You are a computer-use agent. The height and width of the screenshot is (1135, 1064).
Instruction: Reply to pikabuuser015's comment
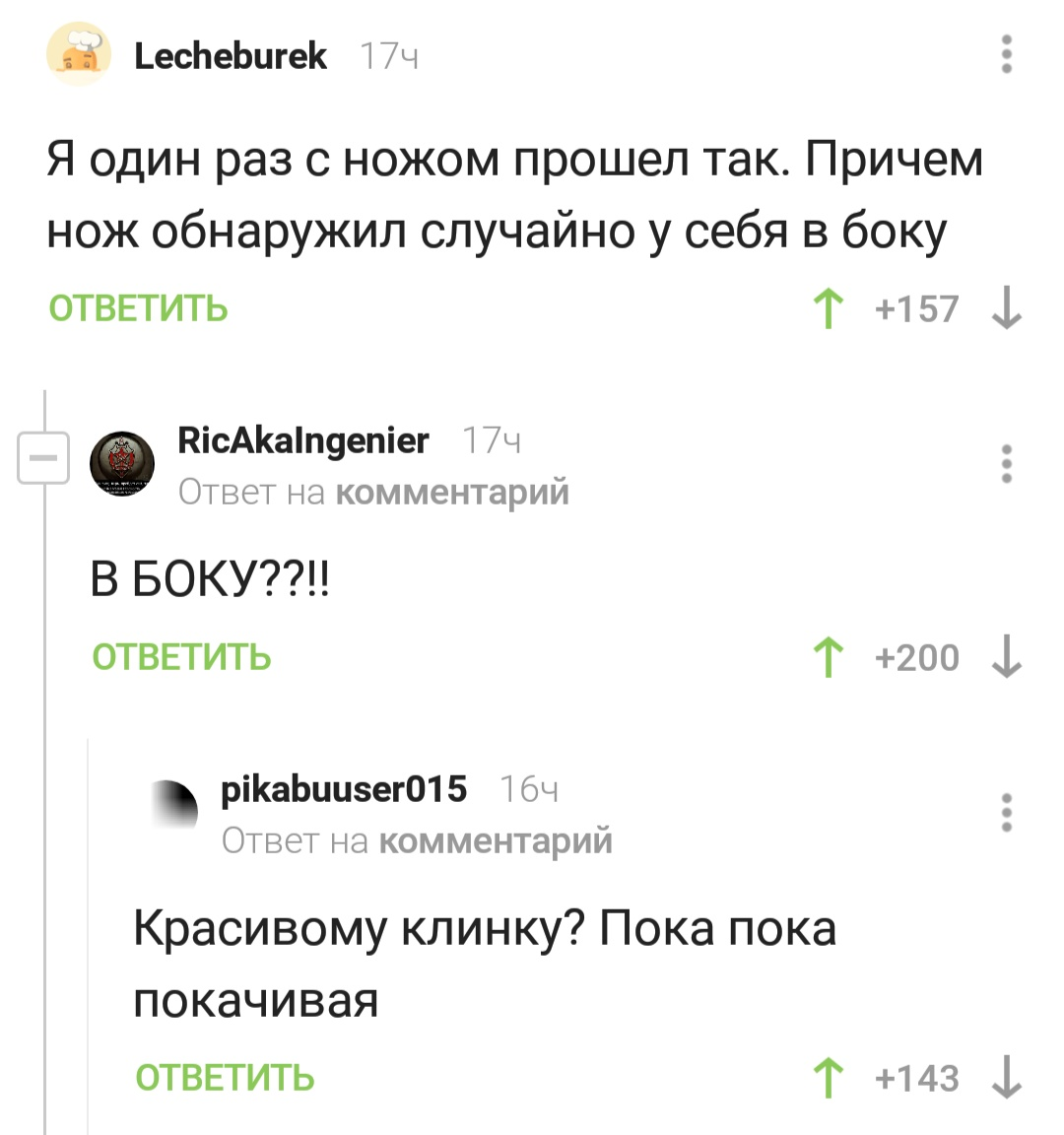tap(225, 1078)
